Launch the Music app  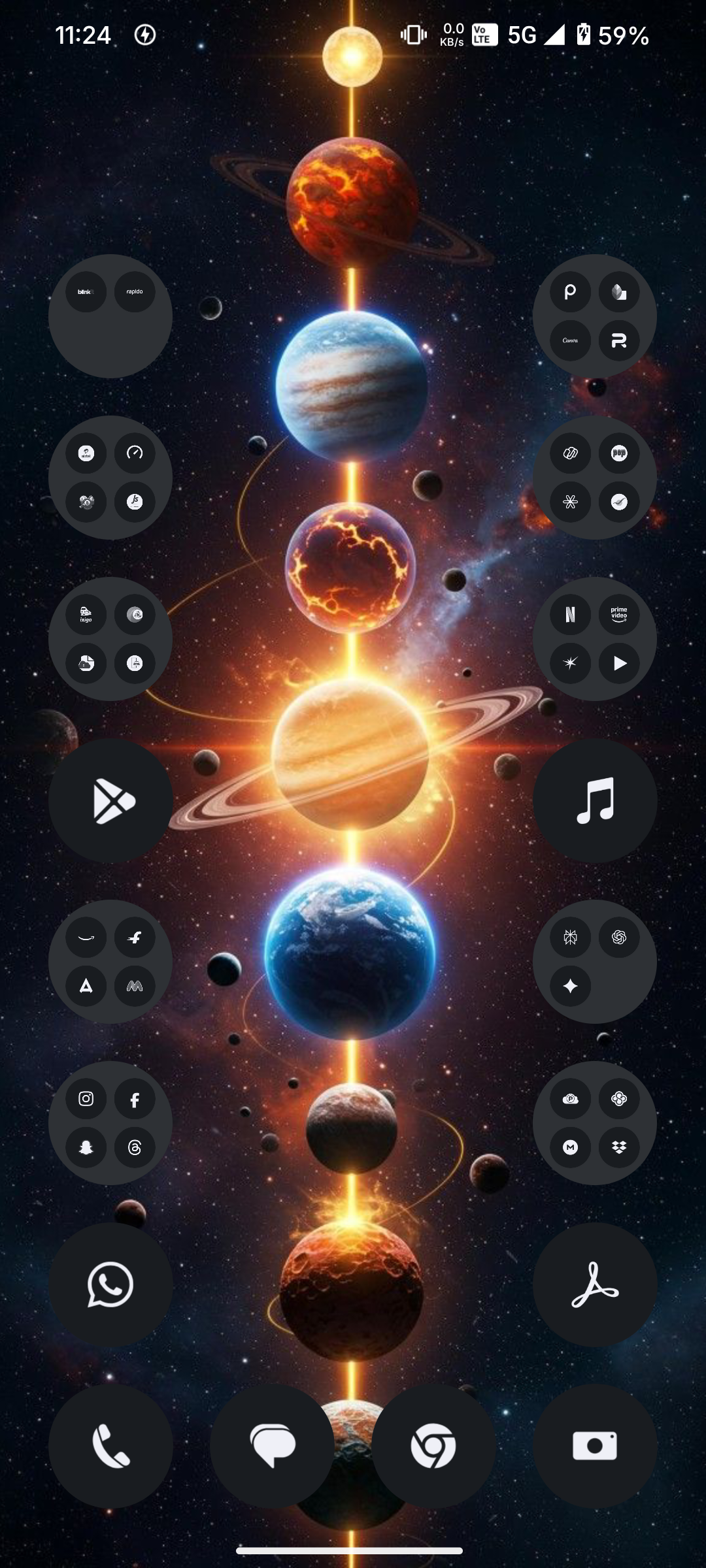pyautogui.click(x=594, y=801)
